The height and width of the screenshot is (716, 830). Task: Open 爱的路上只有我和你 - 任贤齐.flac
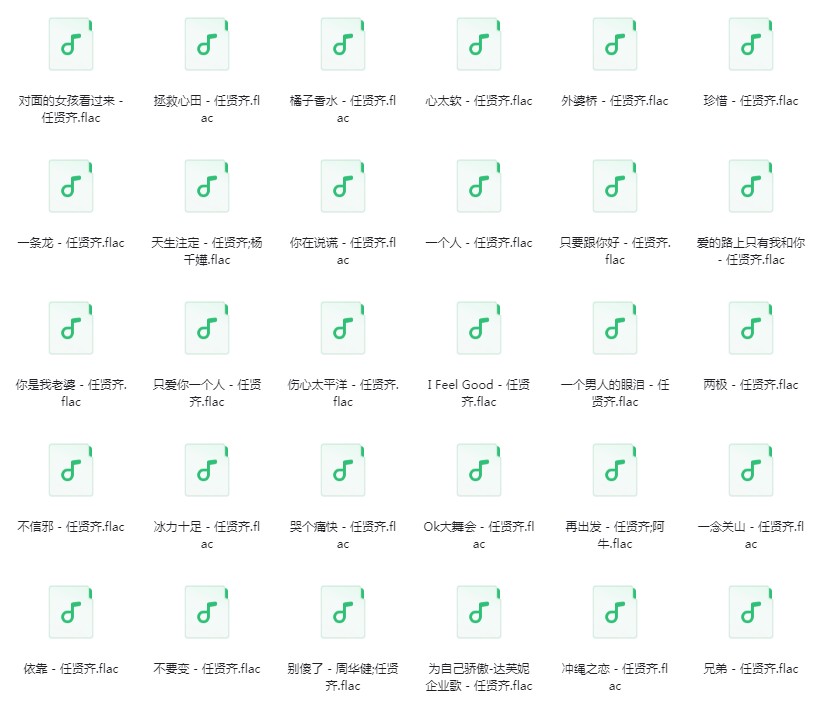click(x=751, y=186)
